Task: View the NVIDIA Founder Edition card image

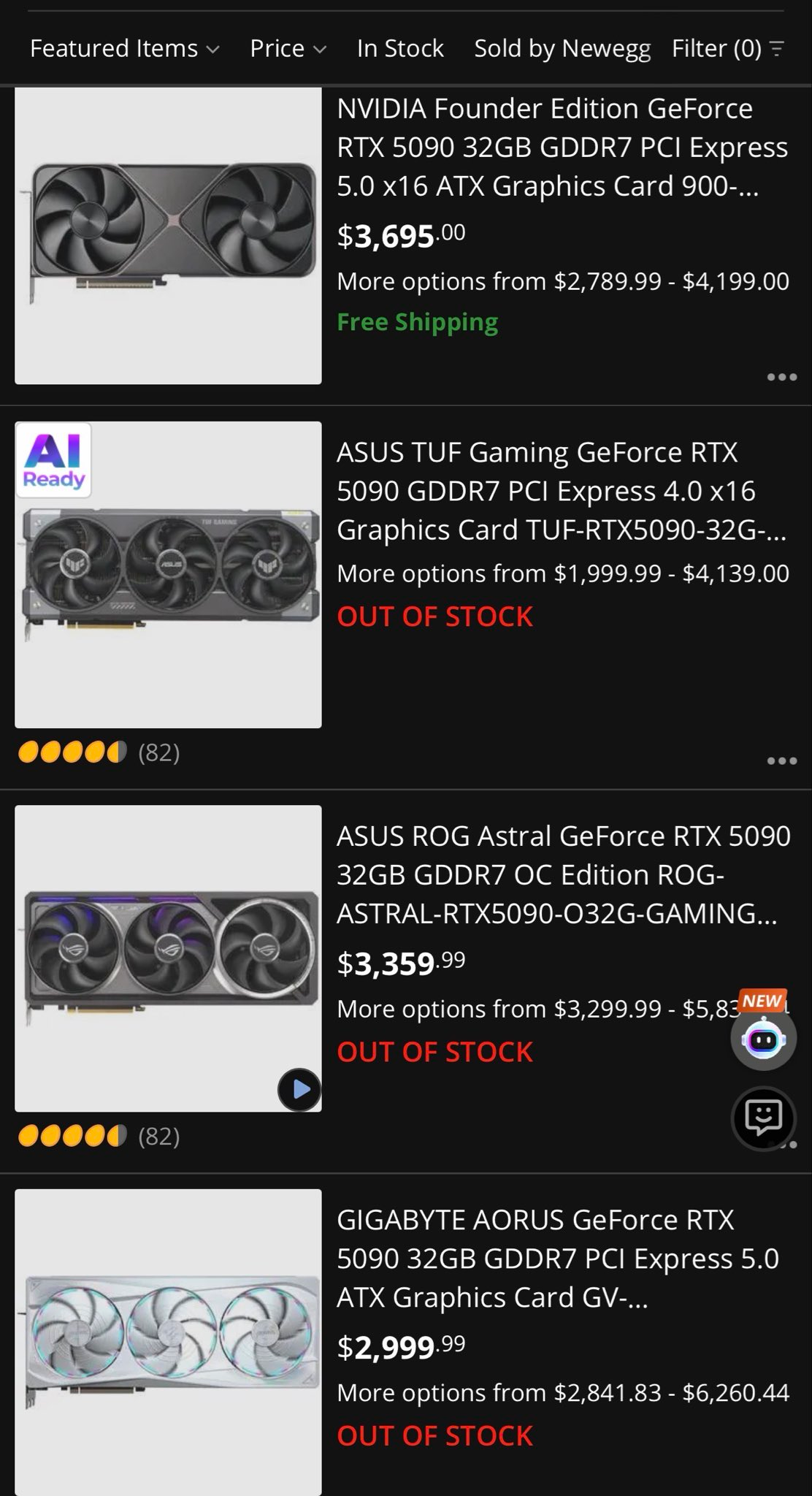Action: [x=168, y=234]
